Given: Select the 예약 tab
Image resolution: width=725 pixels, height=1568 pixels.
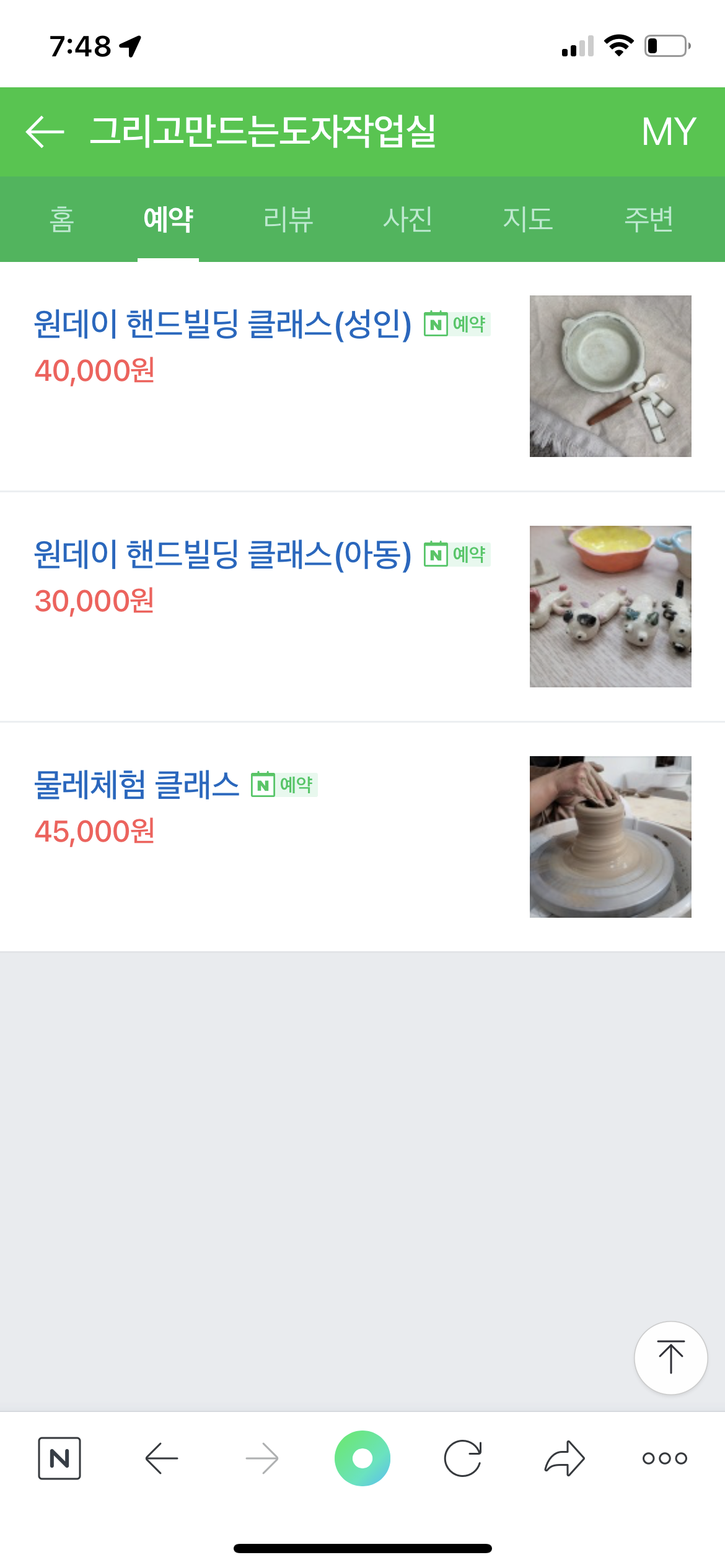Looking at the screenshot, I should pyautogui.click(x=168, y=219).
